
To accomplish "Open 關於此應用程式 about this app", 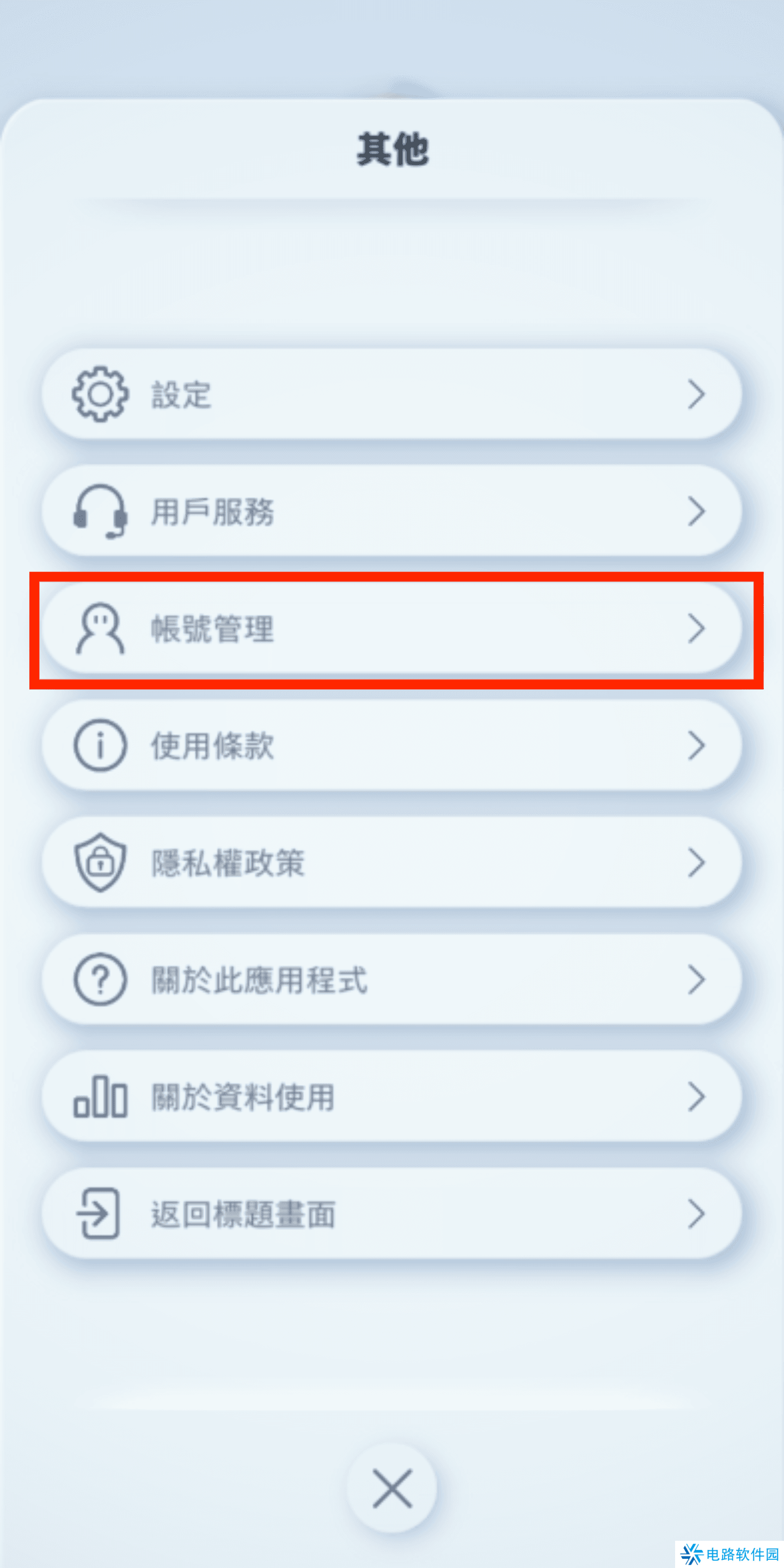I will click(x=391, y=979).
